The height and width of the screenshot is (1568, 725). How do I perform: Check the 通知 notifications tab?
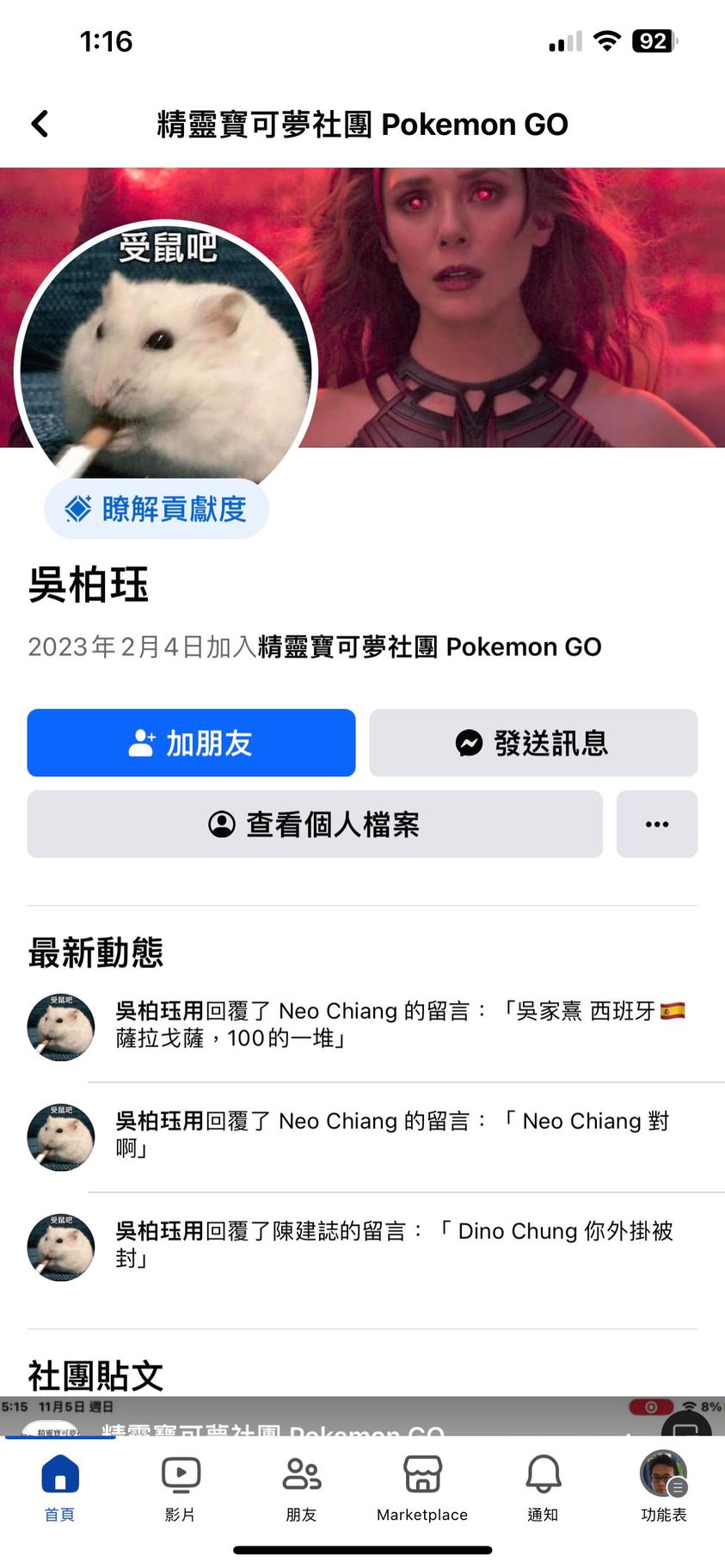point(543,1488)
